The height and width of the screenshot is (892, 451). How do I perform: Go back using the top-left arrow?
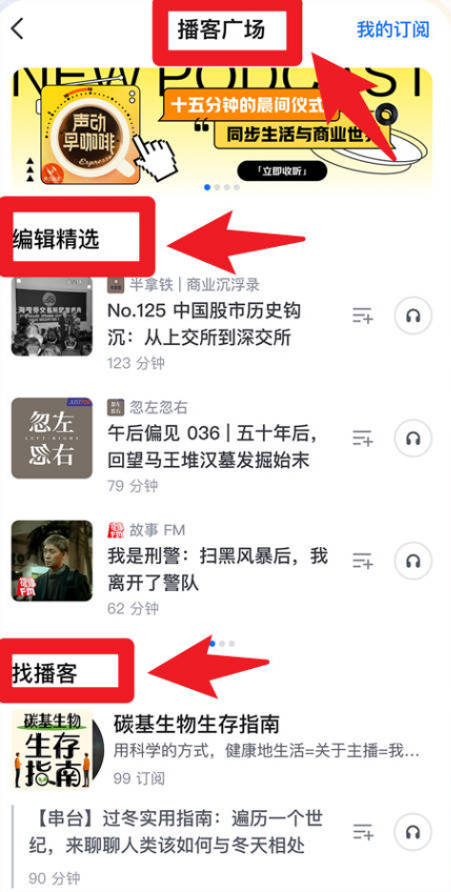(x=18, y=28)
